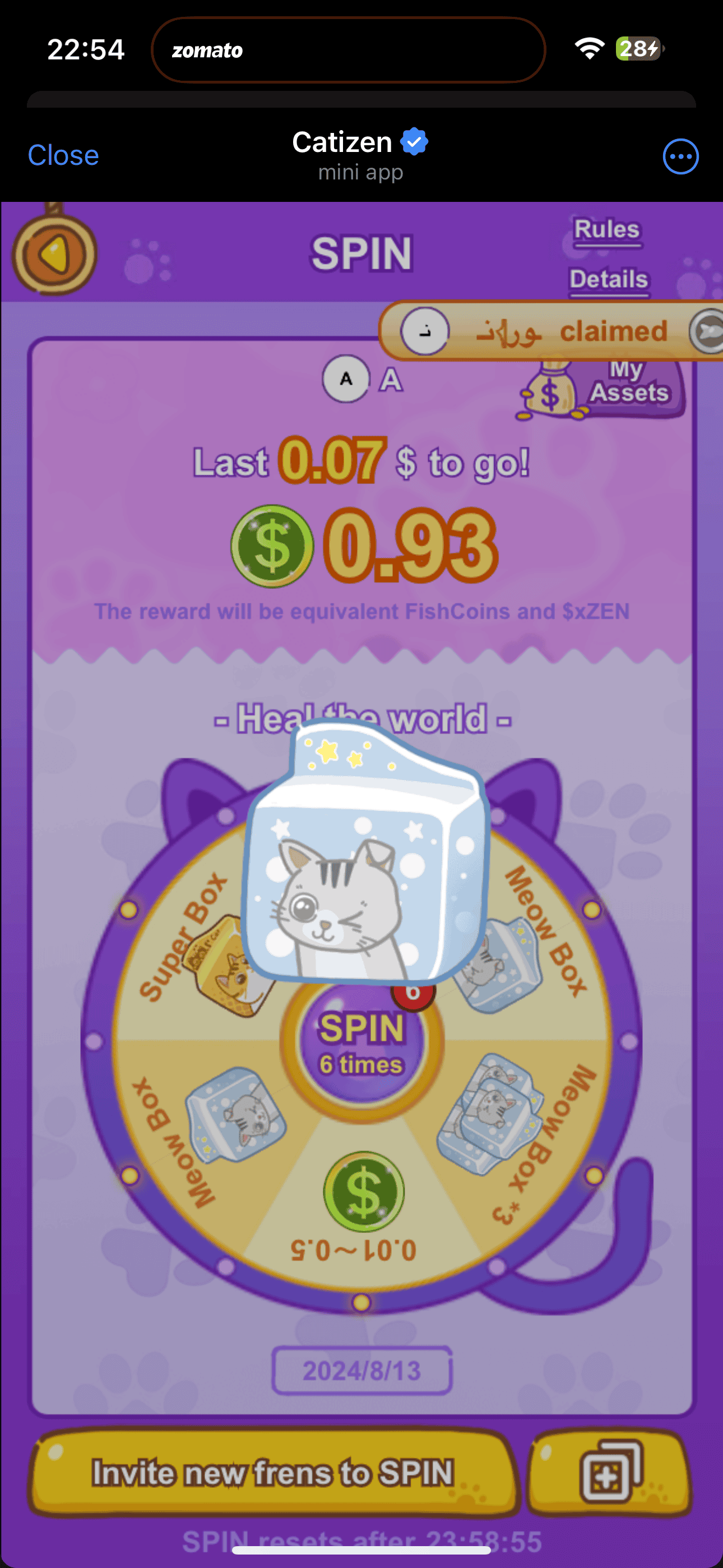Tap the zomato pill in status bar
This screenshot has height=1568, width=723.
coord(348,50)
